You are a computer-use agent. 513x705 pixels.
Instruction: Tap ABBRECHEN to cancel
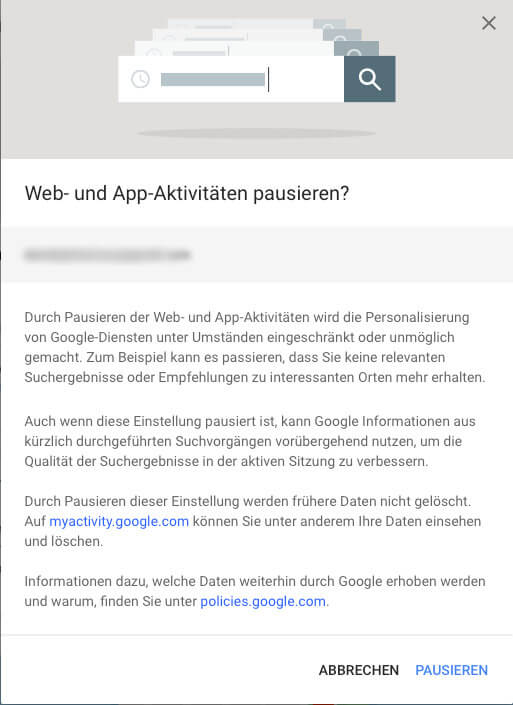pos(359,670)
